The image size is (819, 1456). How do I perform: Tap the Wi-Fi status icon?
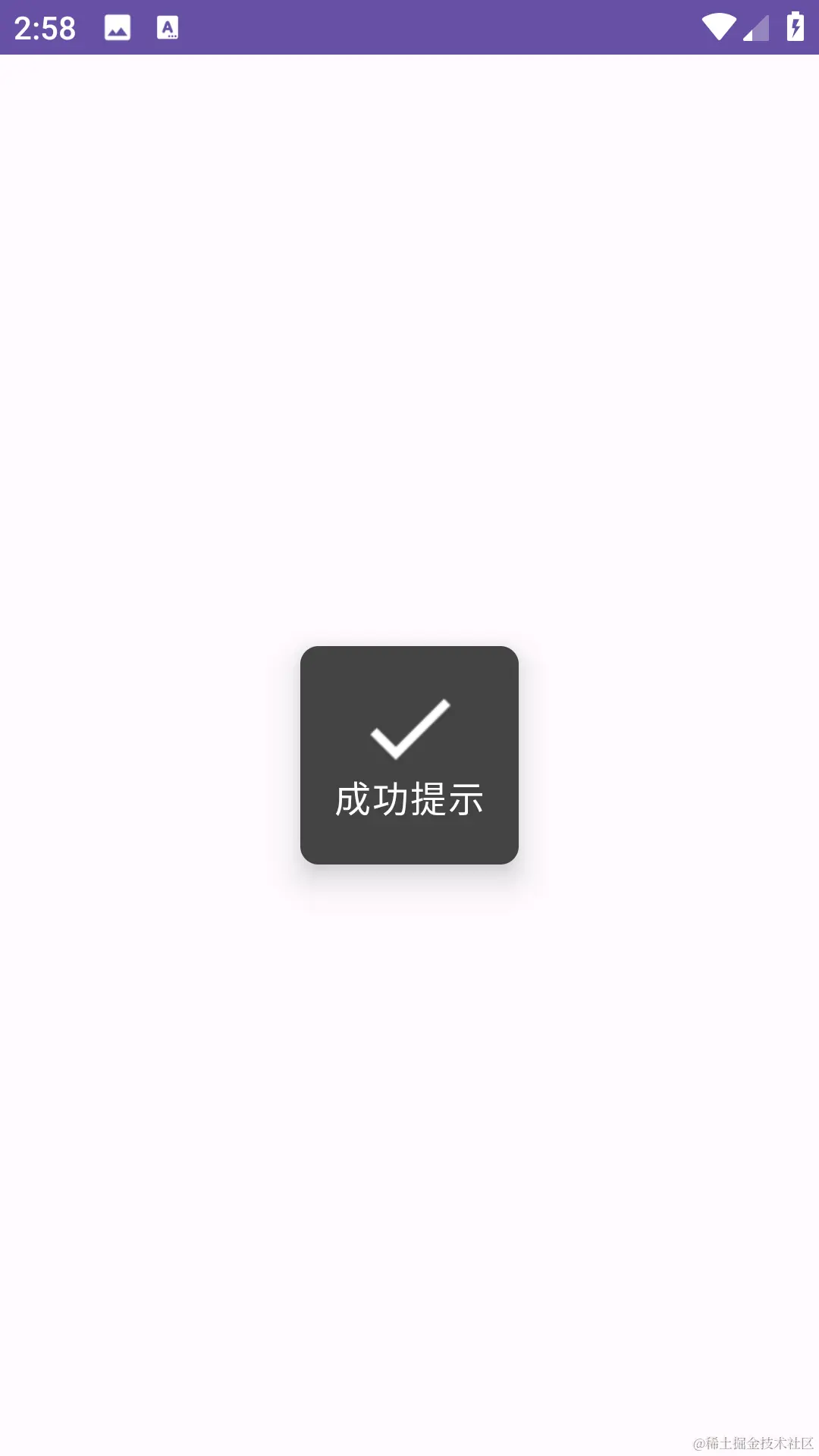(x=717, y=28)
